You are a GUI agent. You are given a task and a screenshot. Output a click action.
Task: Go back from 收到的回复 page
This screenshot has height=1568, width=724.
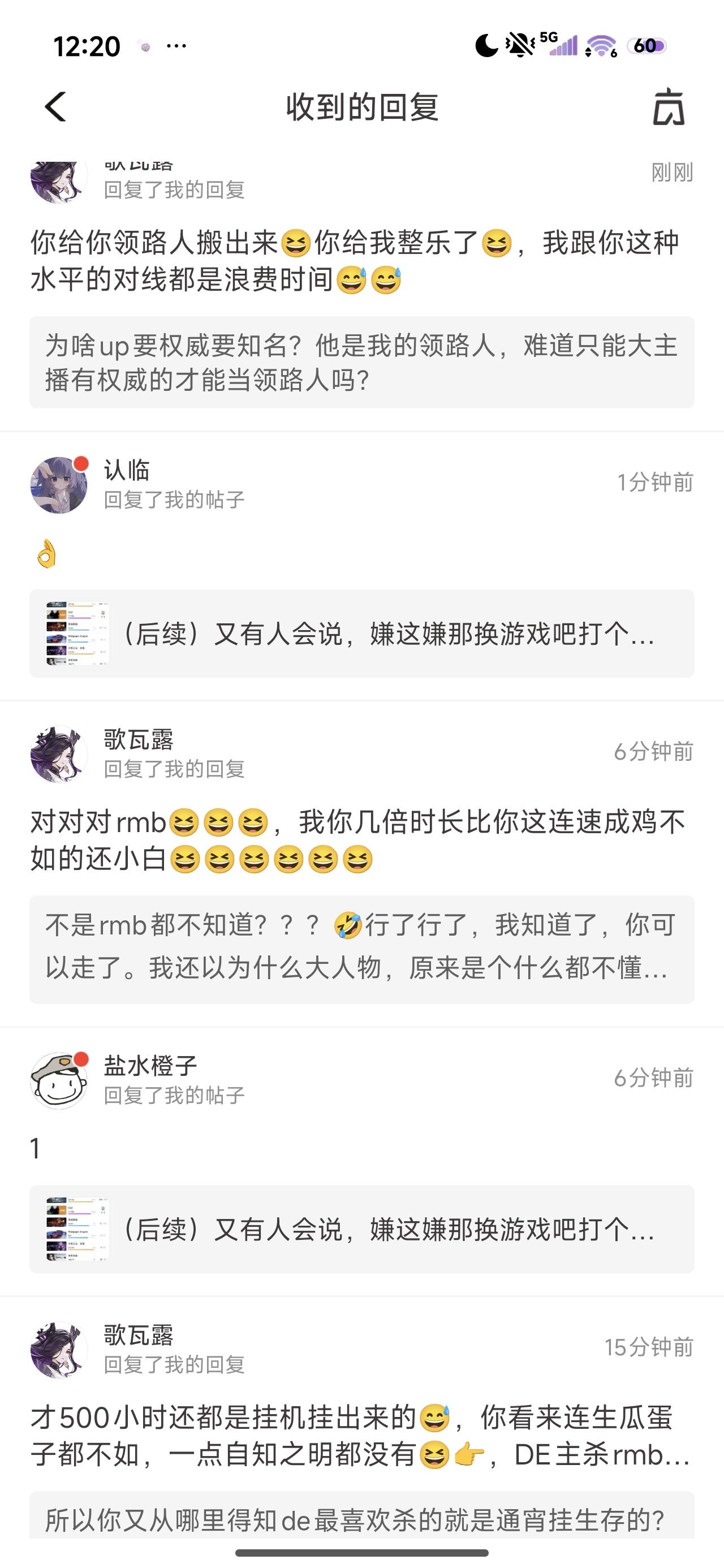pyautogui.click(x=56, y=107)
